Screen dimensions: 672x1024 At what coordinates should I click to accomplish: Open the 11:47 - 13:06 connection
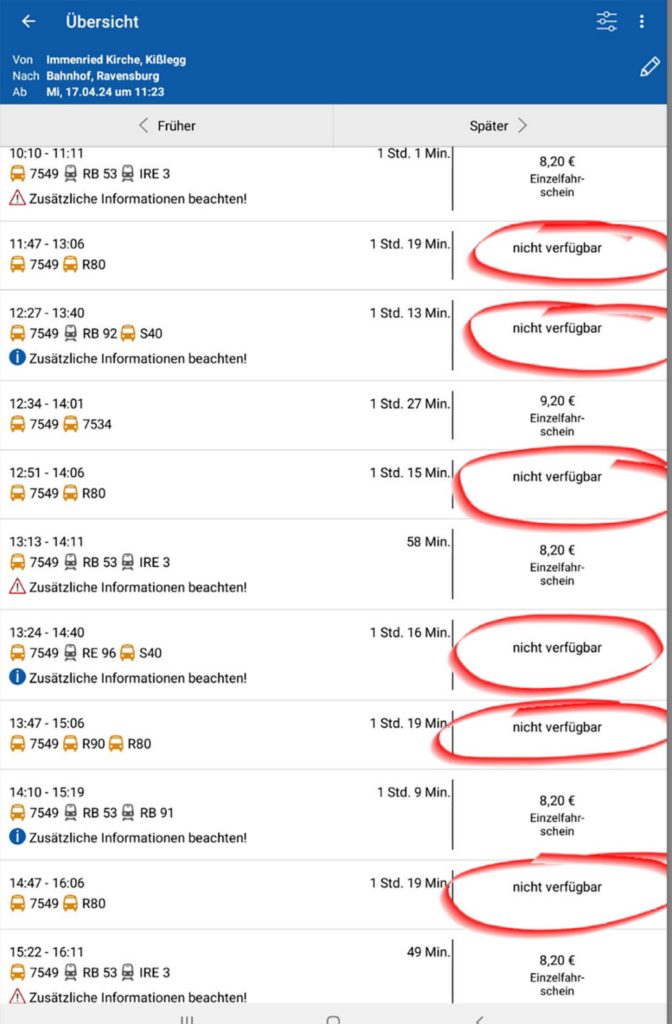coord(230,255)
